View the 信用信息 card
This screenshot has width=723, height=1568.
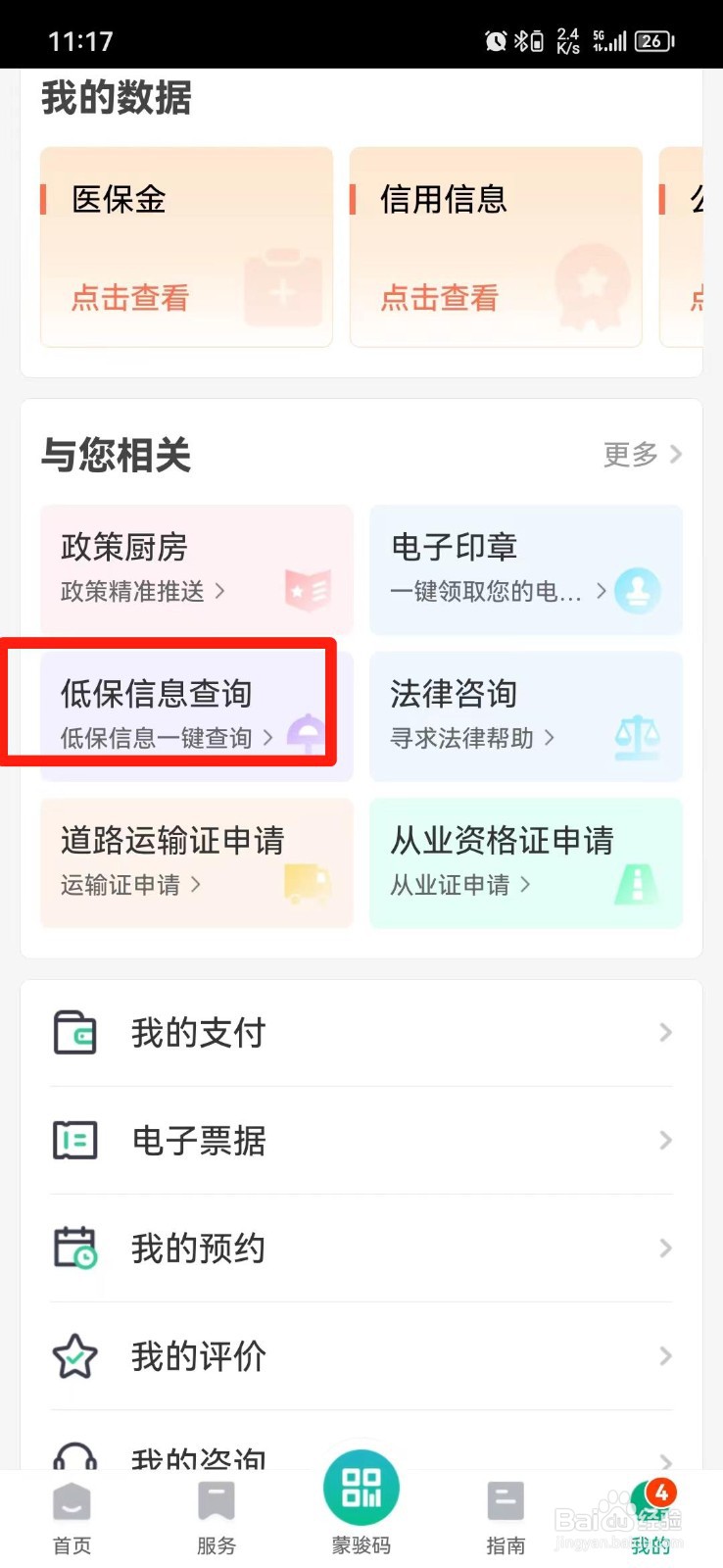[x=496, y=247]
